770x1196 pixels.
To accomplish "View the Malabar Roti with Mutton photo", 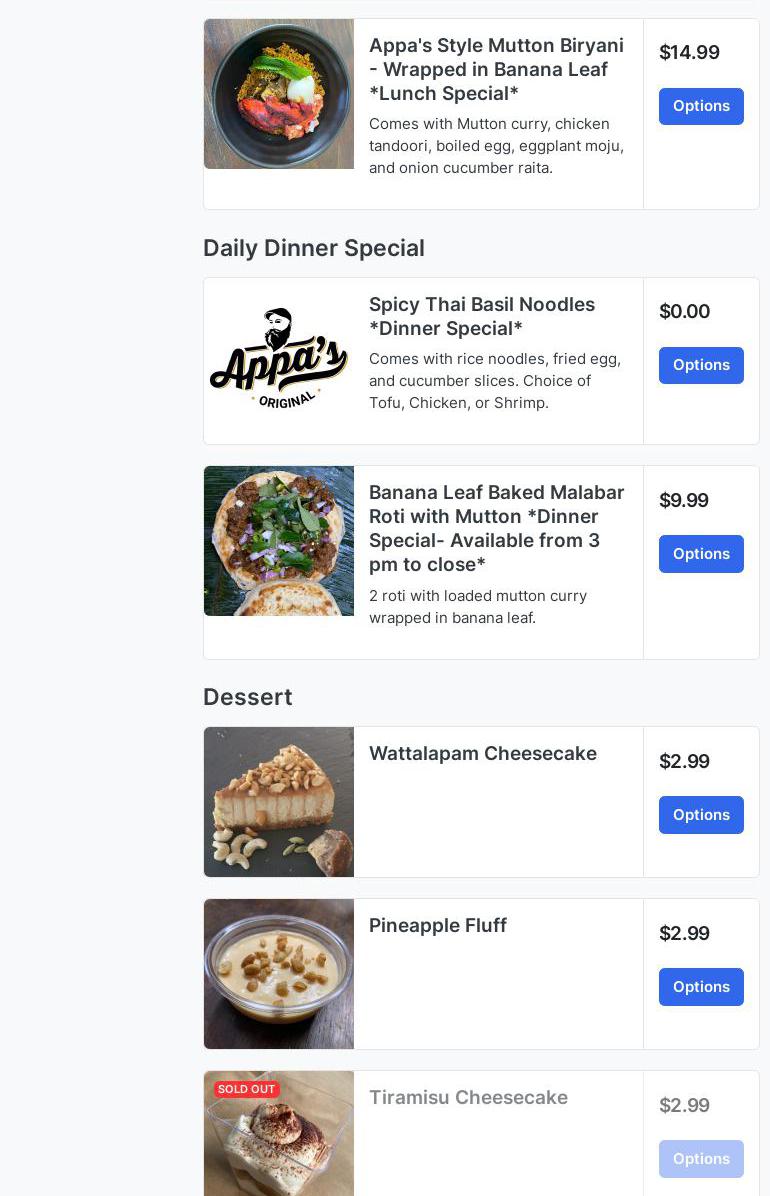I will (x=279, y=541).
